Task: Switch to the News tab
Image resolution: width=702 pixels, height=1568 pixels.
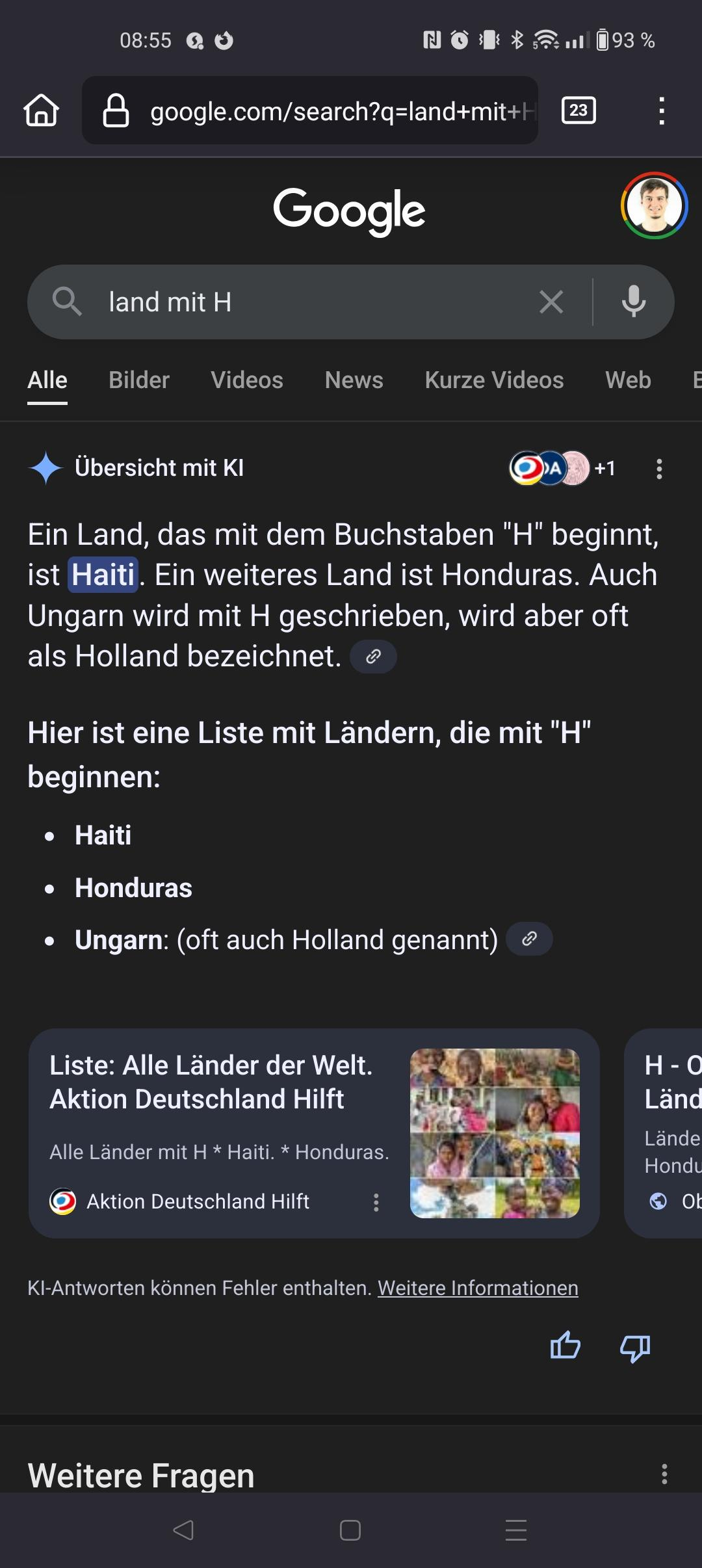Action: (x=354, y=380)
